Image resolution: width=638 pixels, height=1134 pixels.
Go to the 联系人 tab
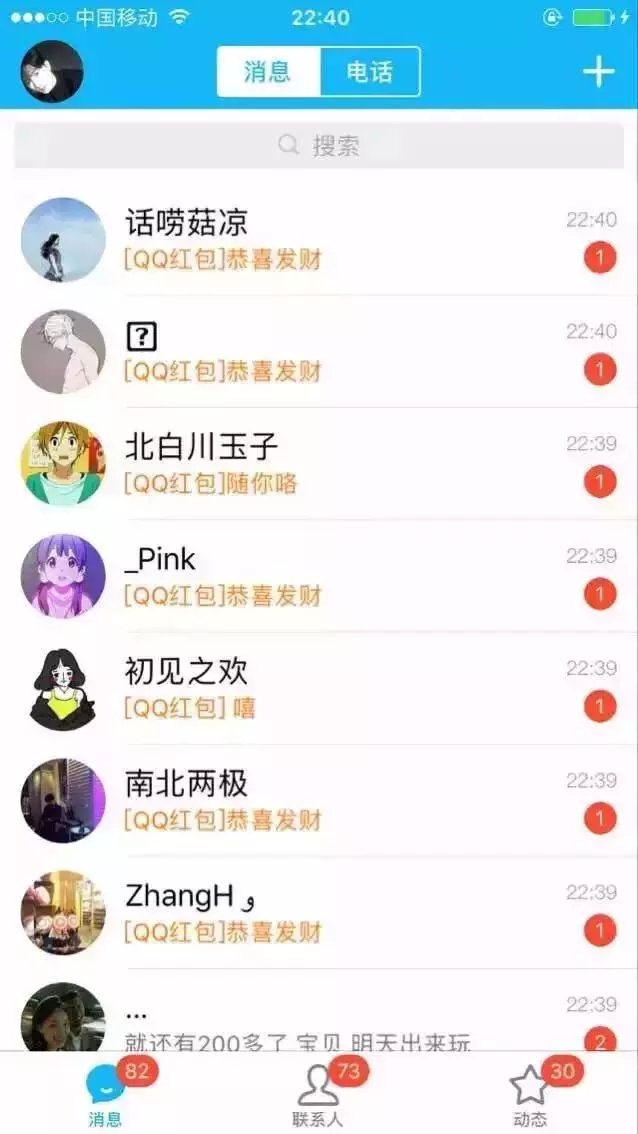318,1094
